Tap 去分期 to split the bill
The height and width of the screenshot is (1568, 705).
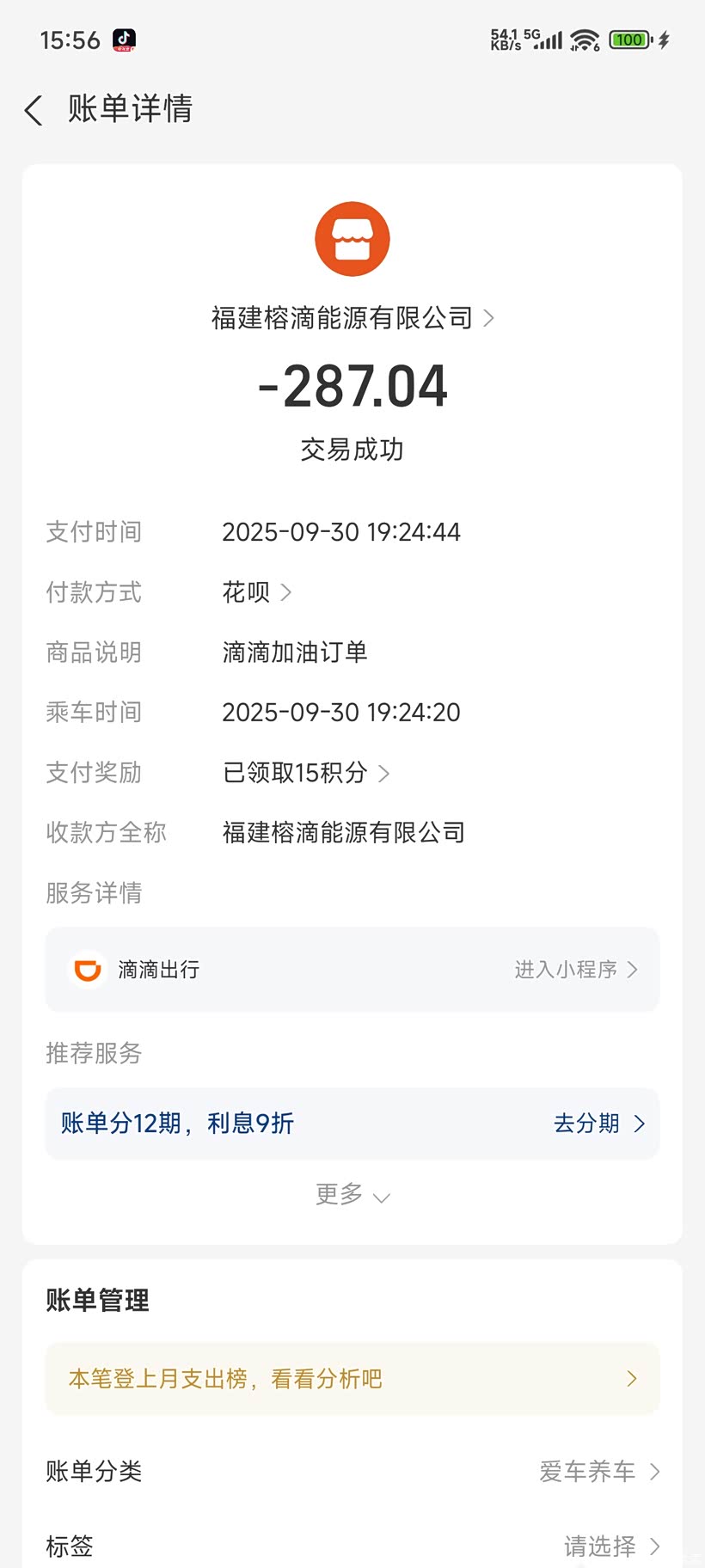point(598,1124)
